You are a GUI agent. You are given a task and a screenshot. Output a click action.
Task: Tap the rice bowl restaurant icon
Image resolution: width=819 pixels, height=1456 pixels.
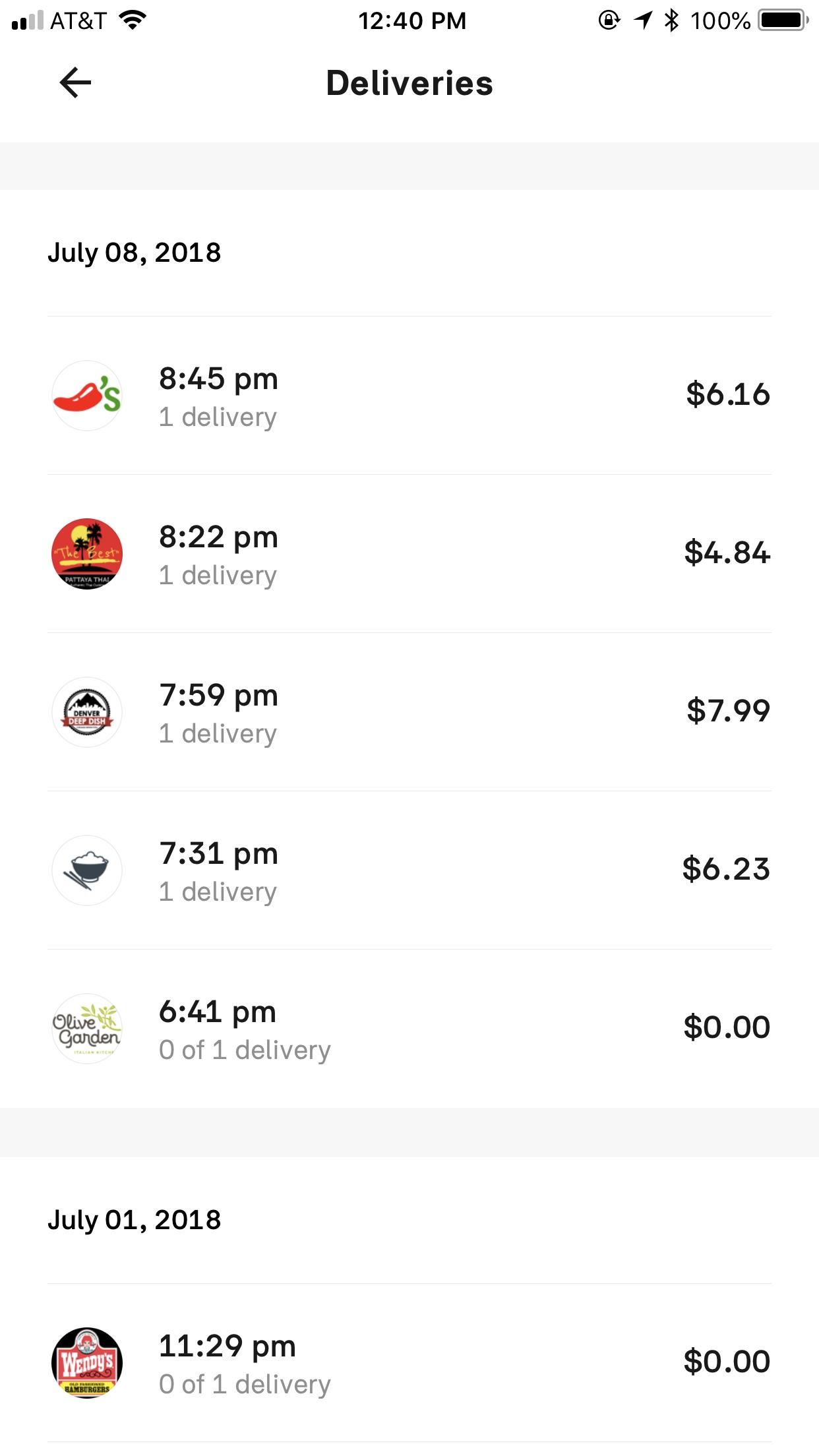click(x=86, y=870)
